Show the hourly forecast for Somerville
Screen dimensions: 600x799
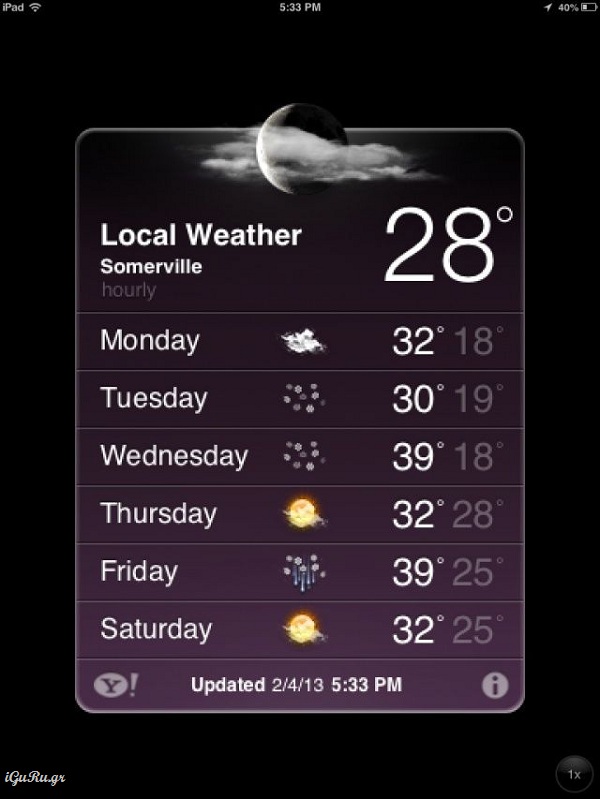(x=128, y=290)
